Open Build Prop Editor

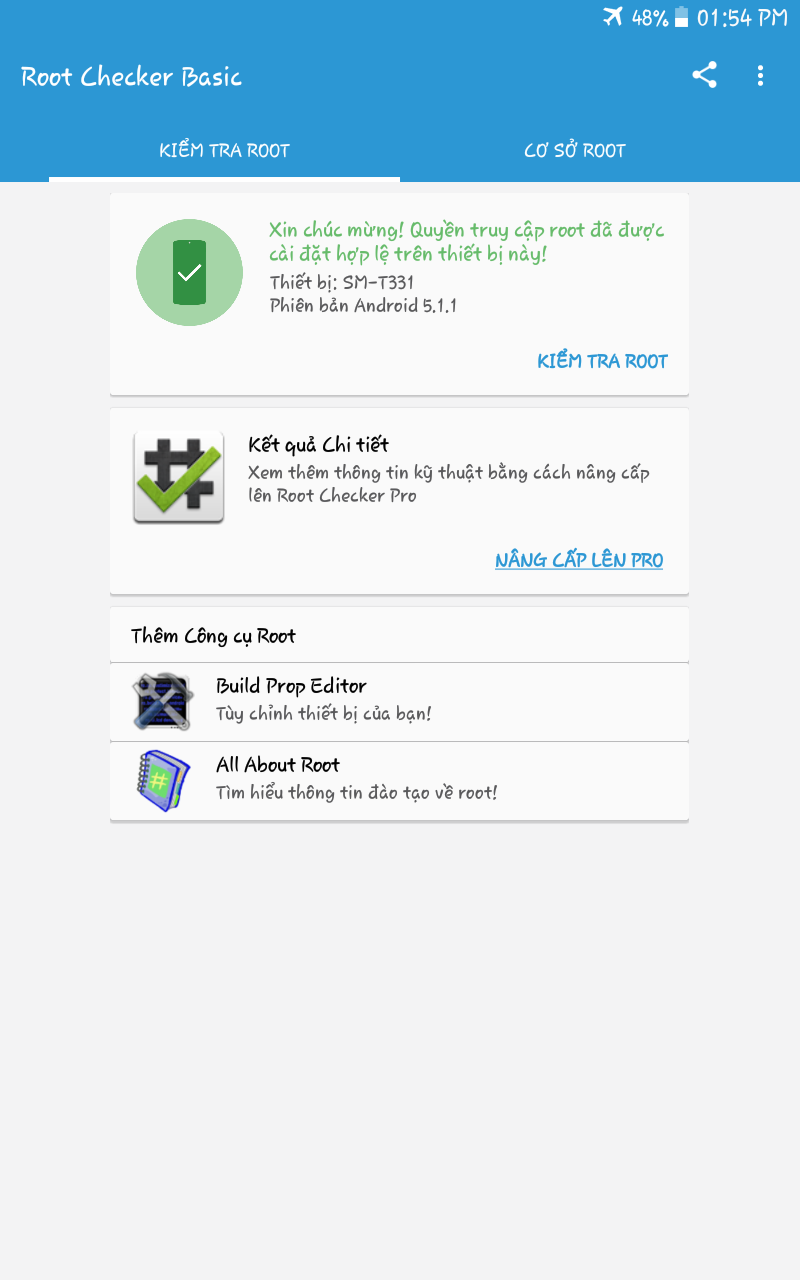399,702
